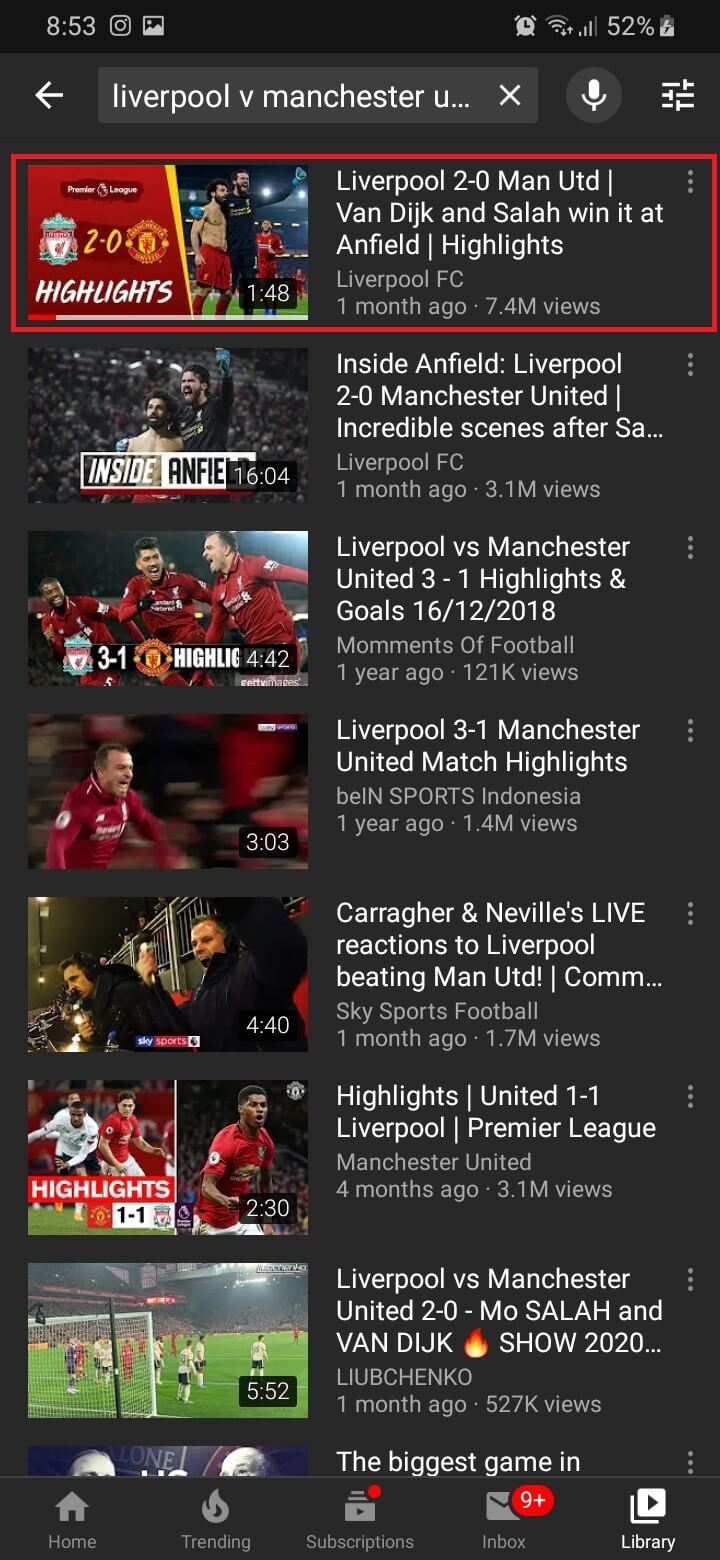This screenshot has width=720, height=1560.
Task: Watch the Inside Anfield video
Action: pyautogui.click(x=168, y=425)
